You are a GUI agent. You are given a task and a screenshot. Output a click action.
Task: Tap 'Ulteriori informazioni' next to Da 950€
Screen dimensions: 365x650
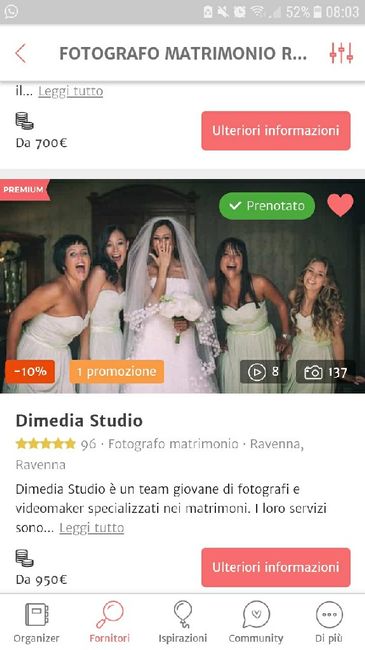point(276,567)
